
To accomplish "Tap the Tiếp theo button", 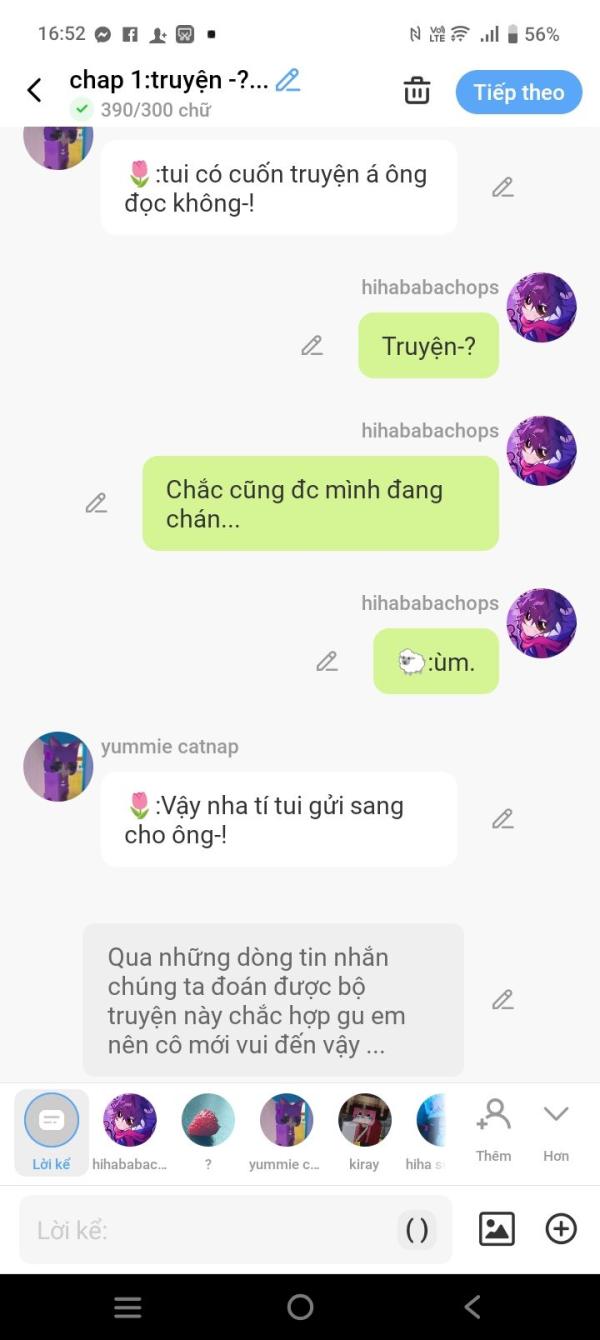I will pos(518,92).
